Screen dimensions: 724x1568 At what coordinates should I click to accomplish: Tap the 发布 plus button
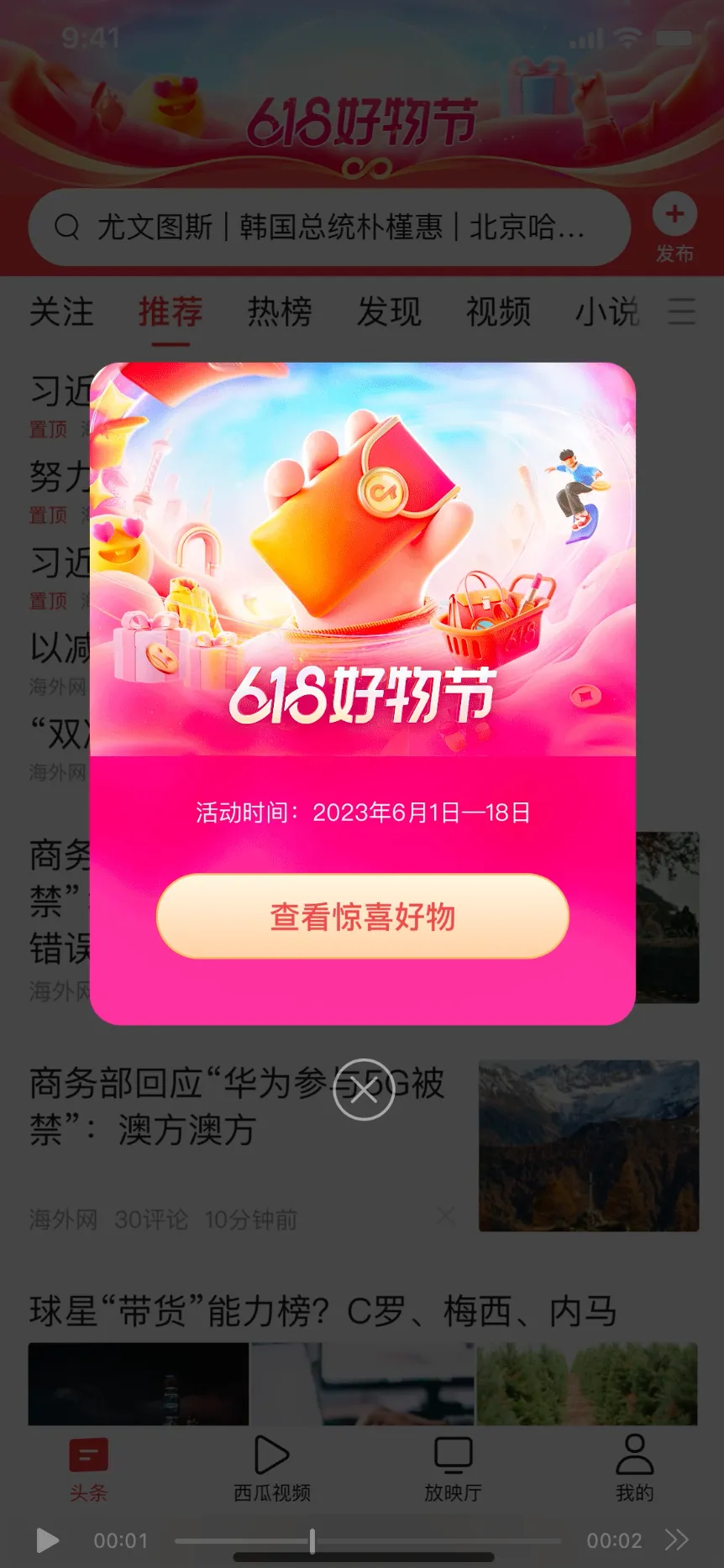point(674,215)
